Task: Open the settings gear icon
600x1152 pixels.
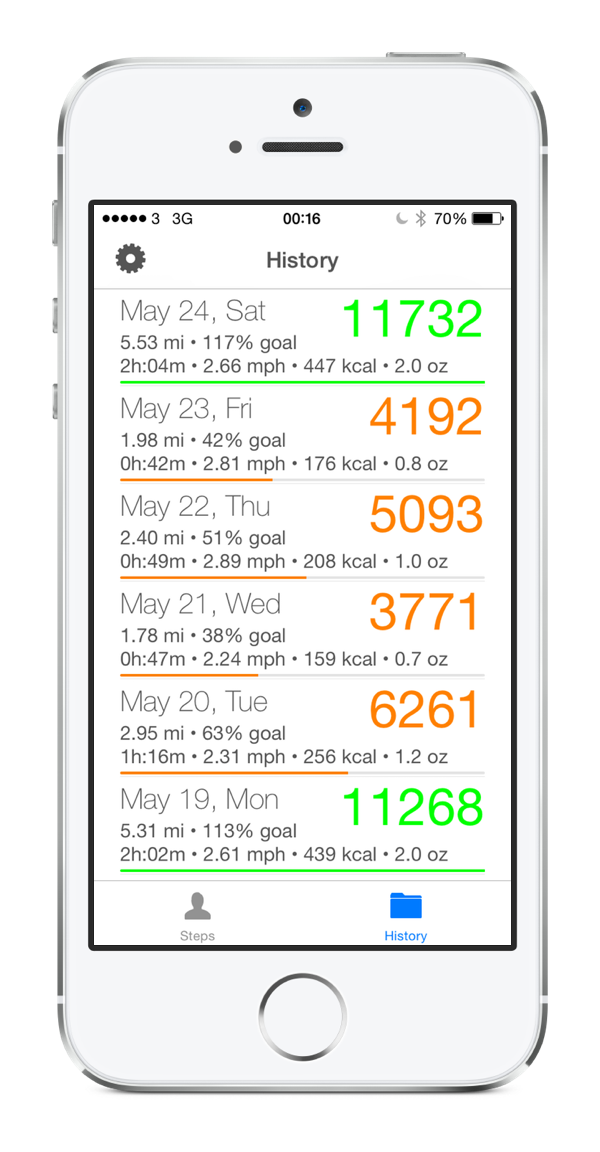Action: (131, 259)
